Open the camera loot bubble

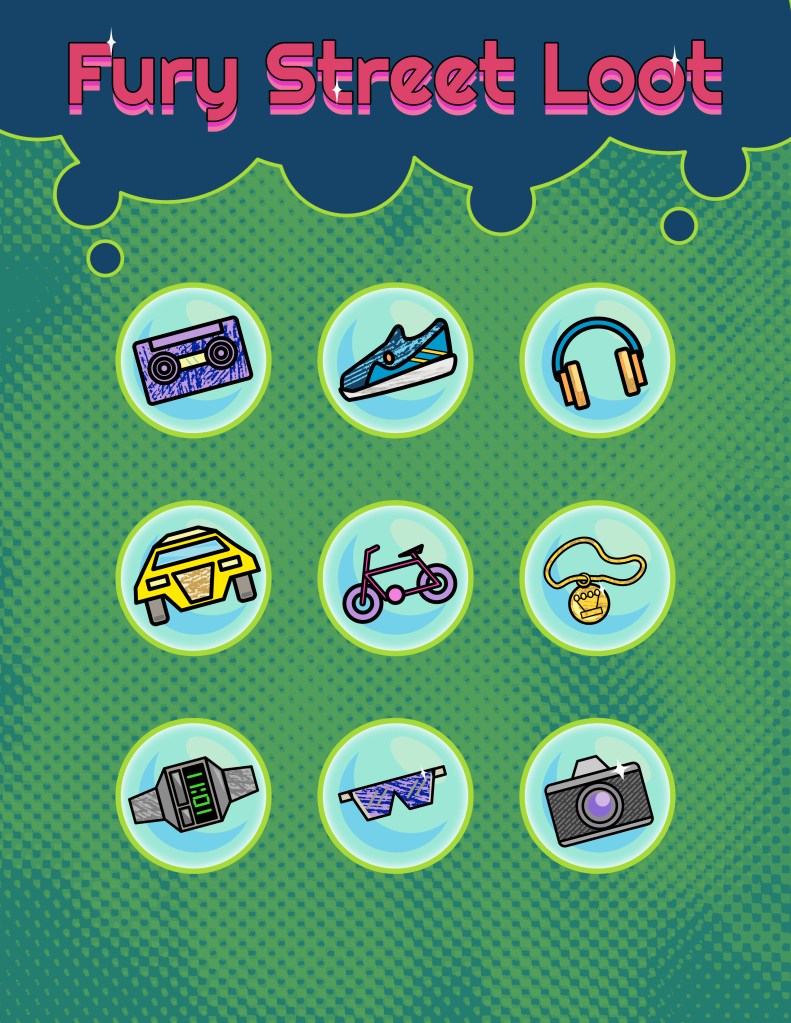[x=598, y=796]
